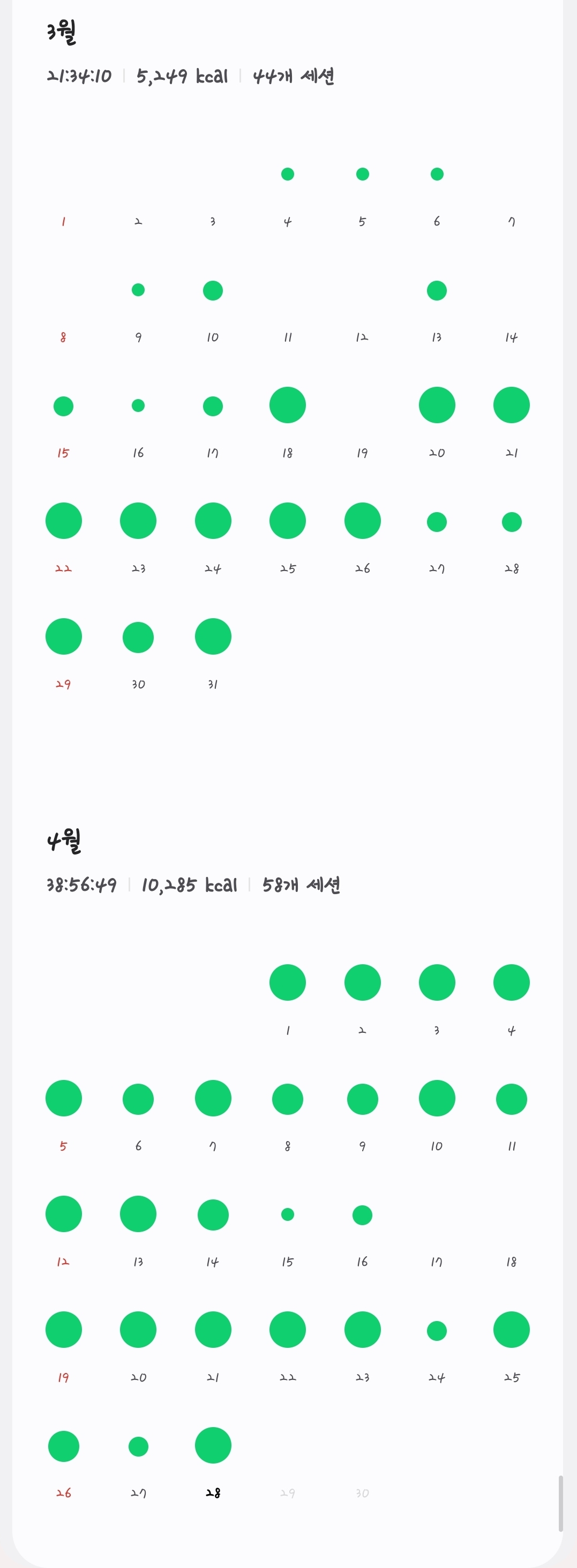
Task: Open April 19 workout day
Action: click(x=63, y=1330)
